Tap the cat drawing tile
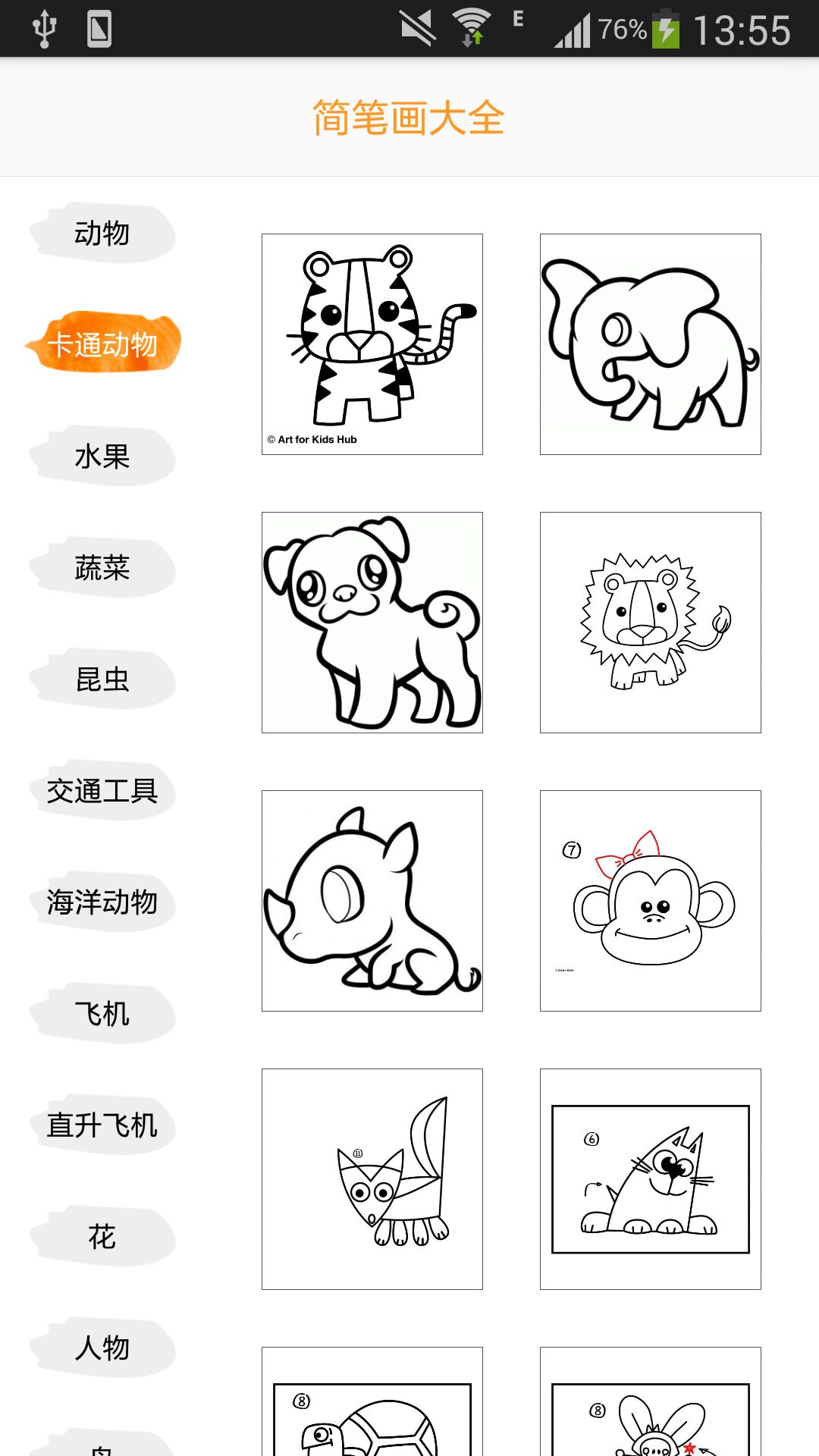 pos(651,1179)
